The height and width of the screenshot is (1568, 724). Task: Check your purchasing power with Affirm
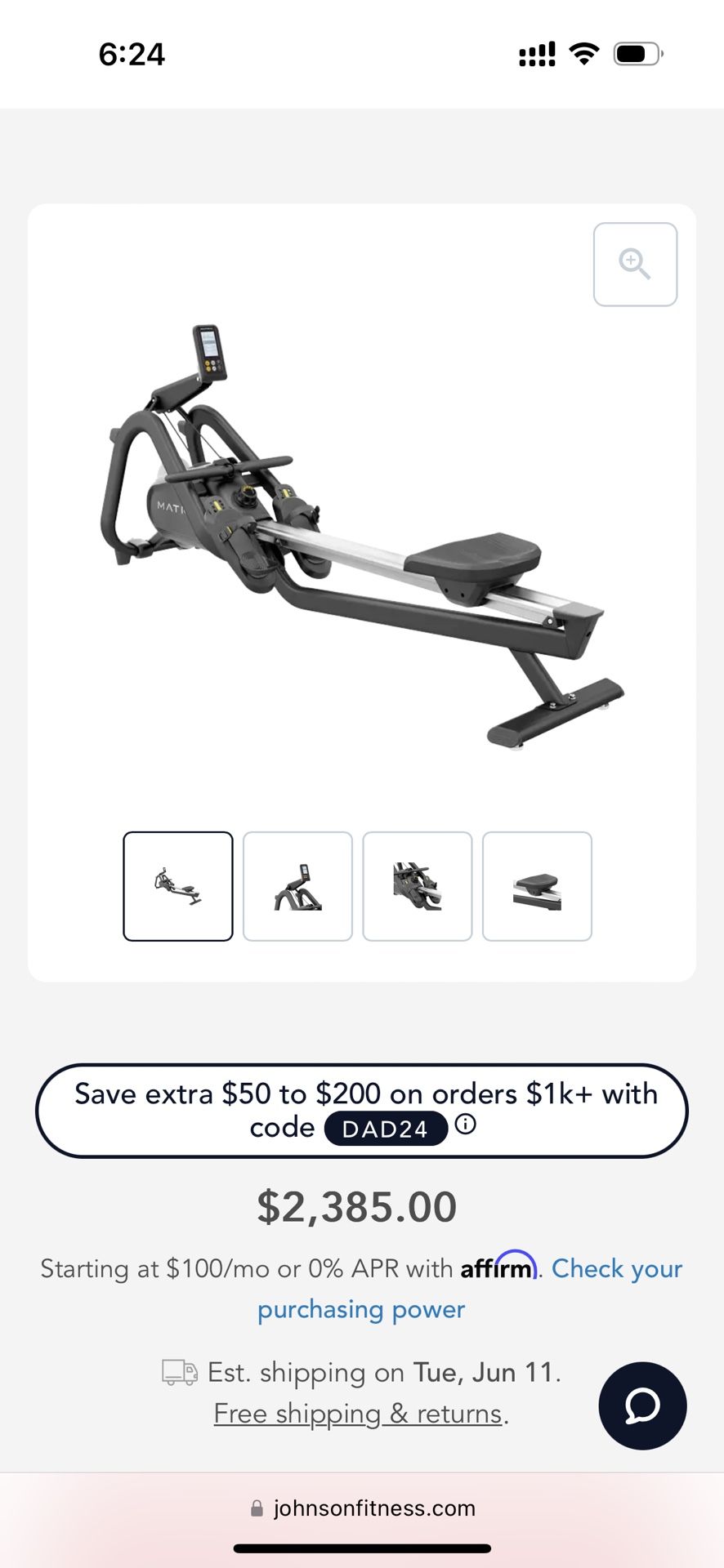coord(470,1289)
